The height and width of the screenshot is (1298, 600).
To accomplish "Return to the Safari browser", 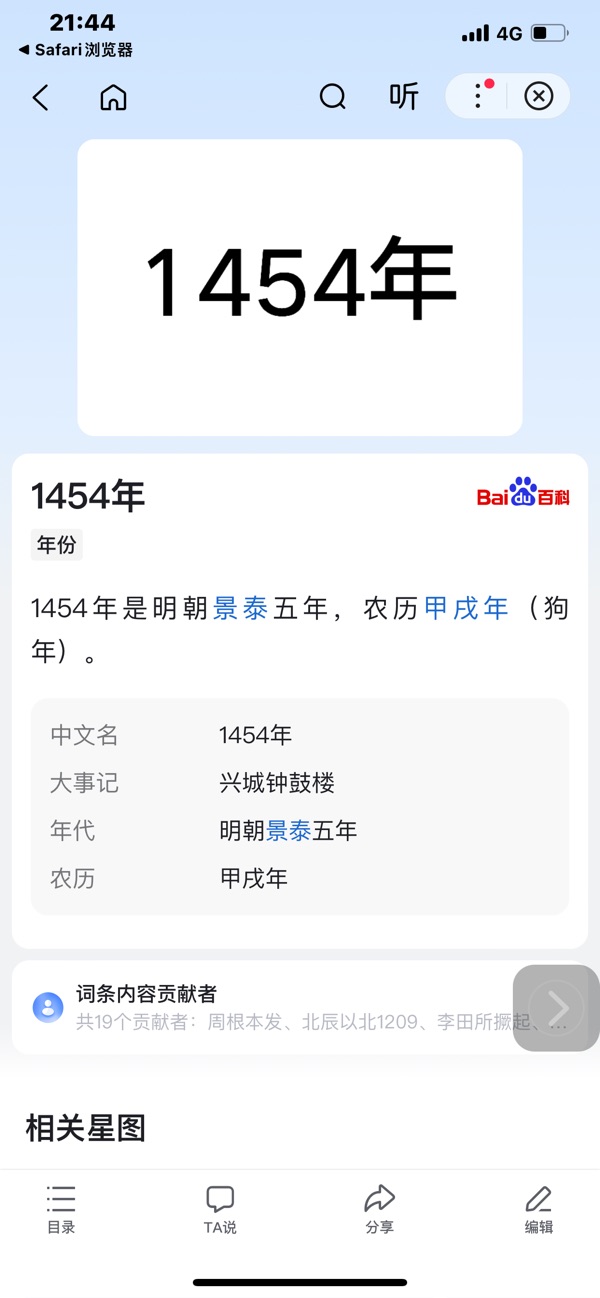I will 76,49.
